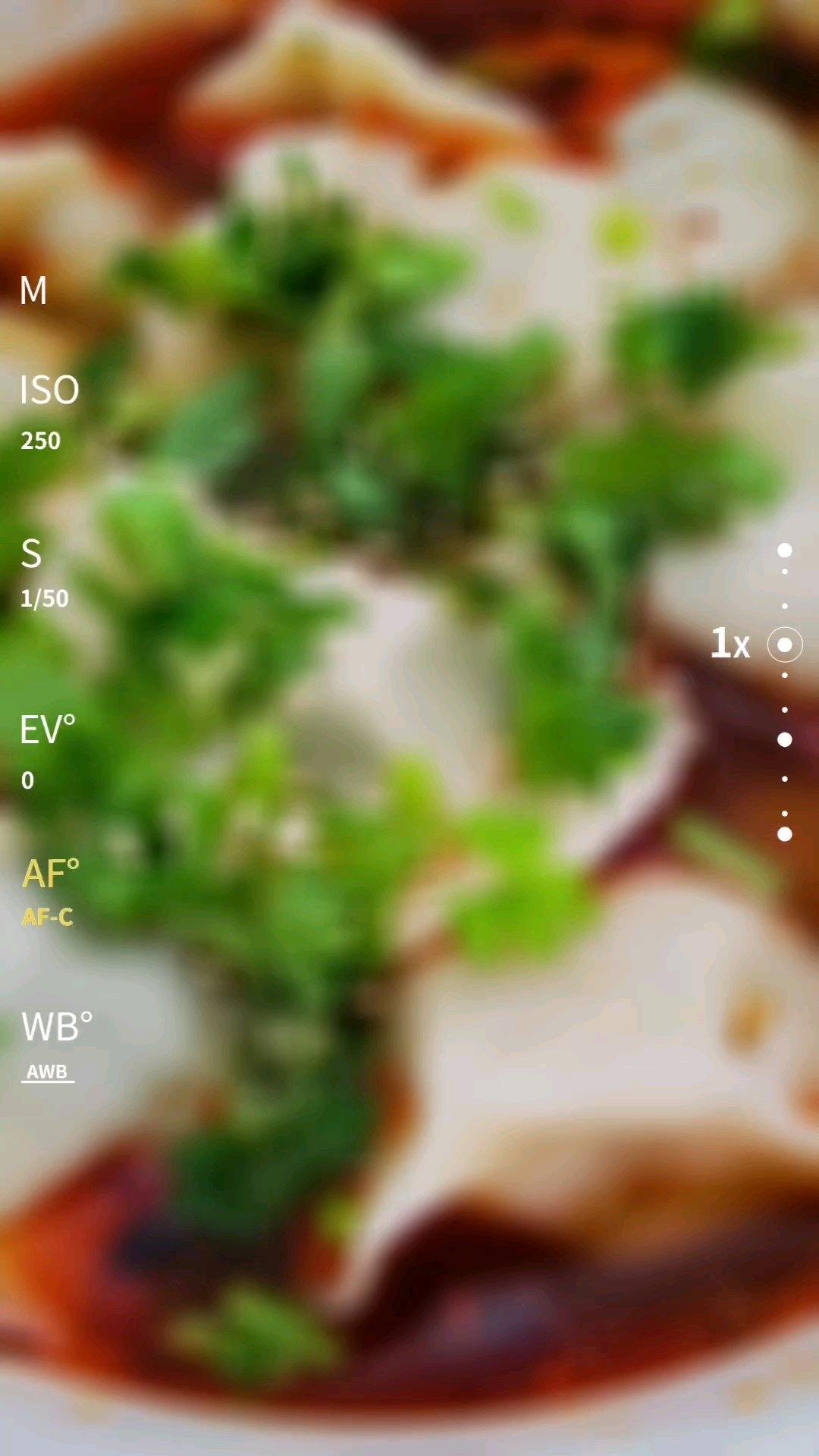Image resolution: width=819 pixels, height=1456 pixels.
Task: Select the top large zoom dot
Action: (784, 550)
